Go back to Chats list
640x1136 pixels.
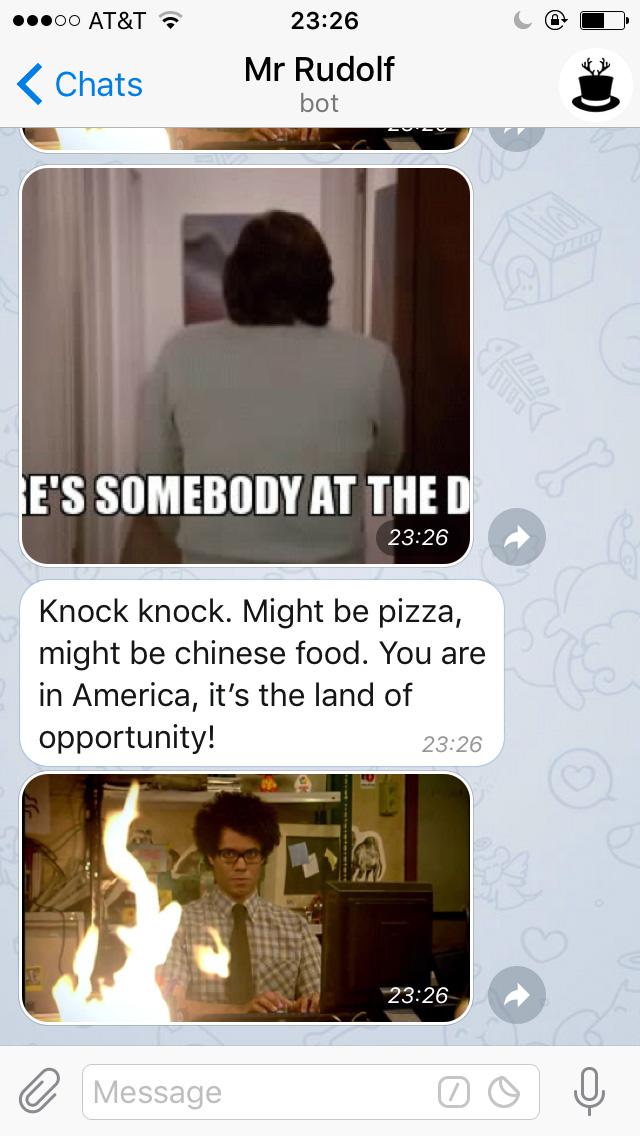80,84
